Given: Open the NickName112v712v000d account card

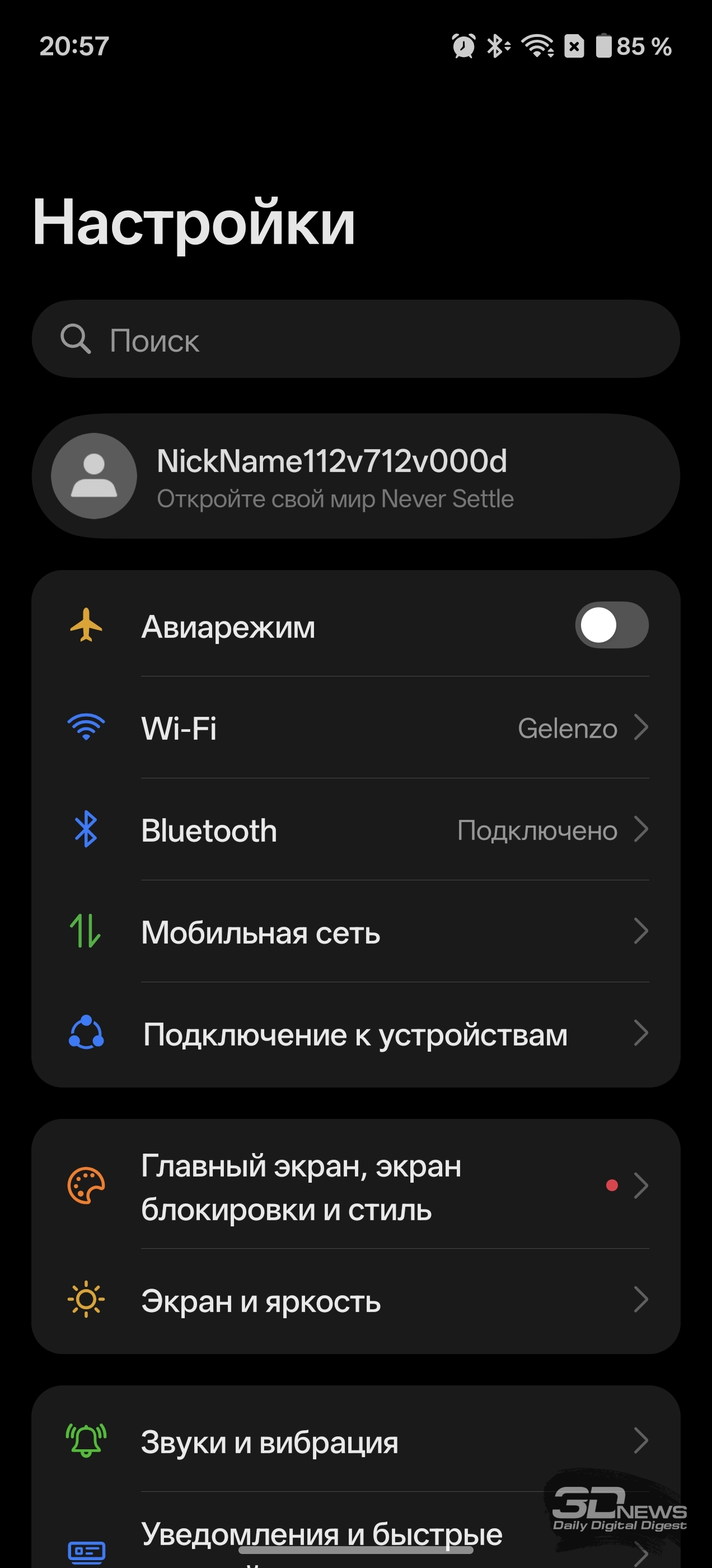Looking at the screenshot, I should [355, 476].
